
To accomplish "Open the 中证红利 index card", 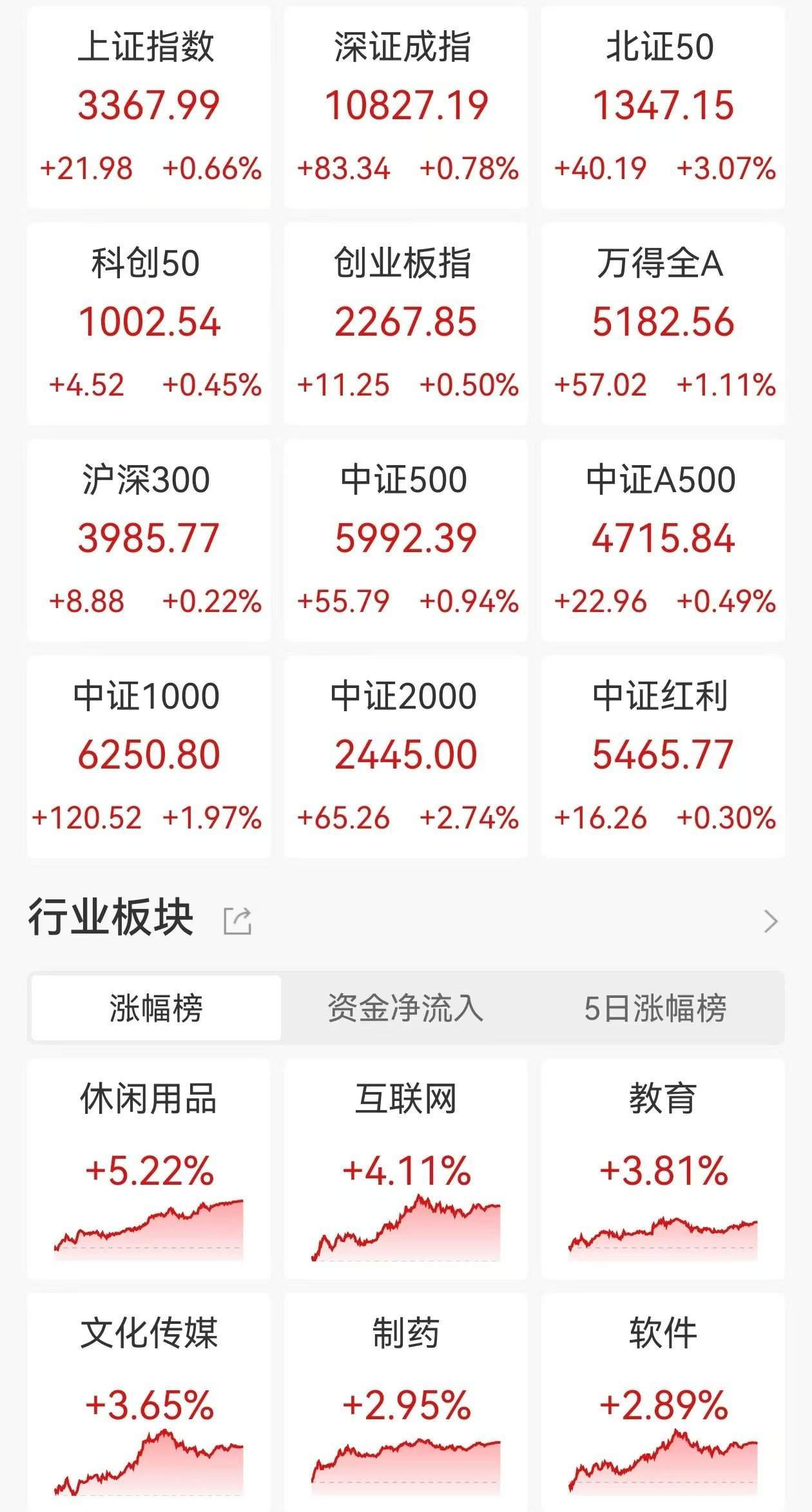I will click(x=663, y=756).
